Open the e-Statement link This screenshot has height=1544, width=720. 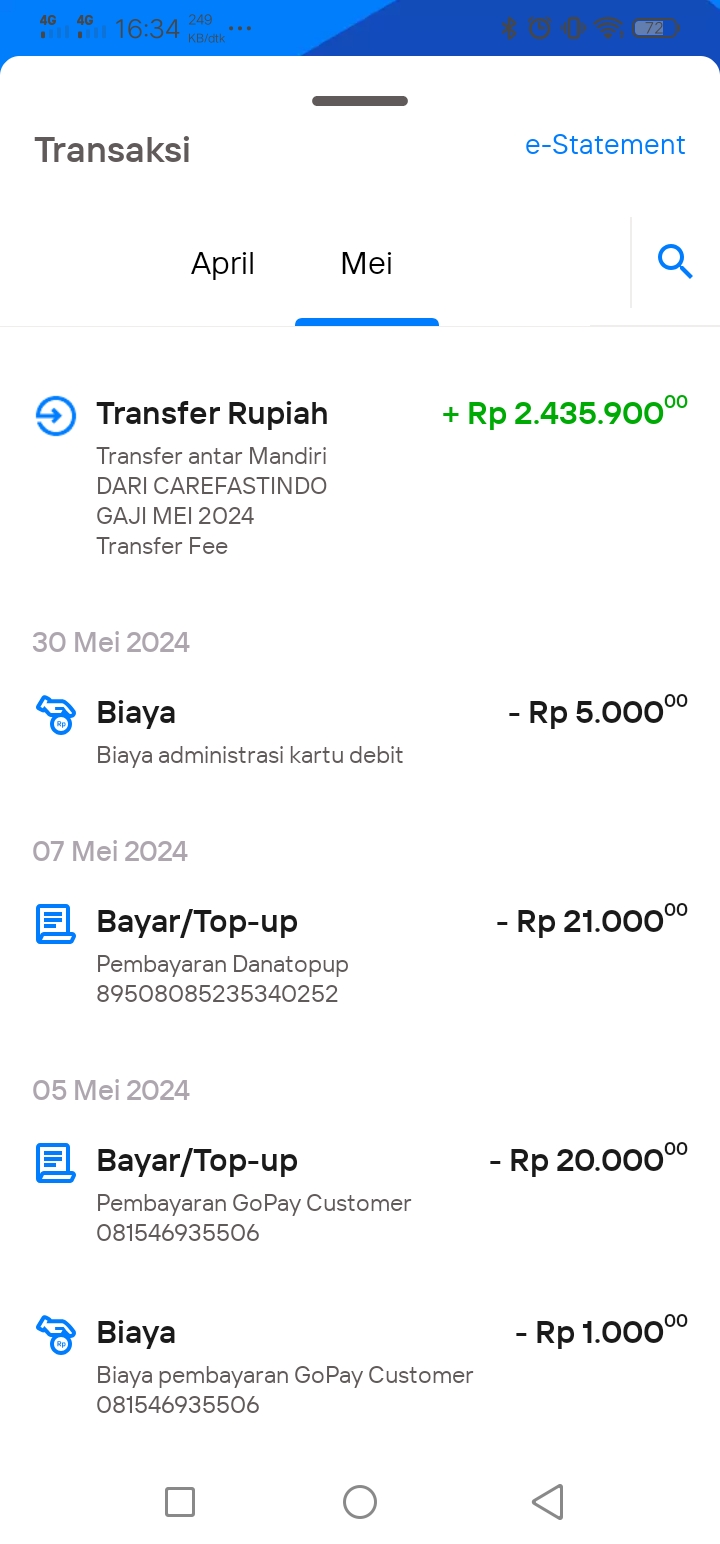[605, 145]
